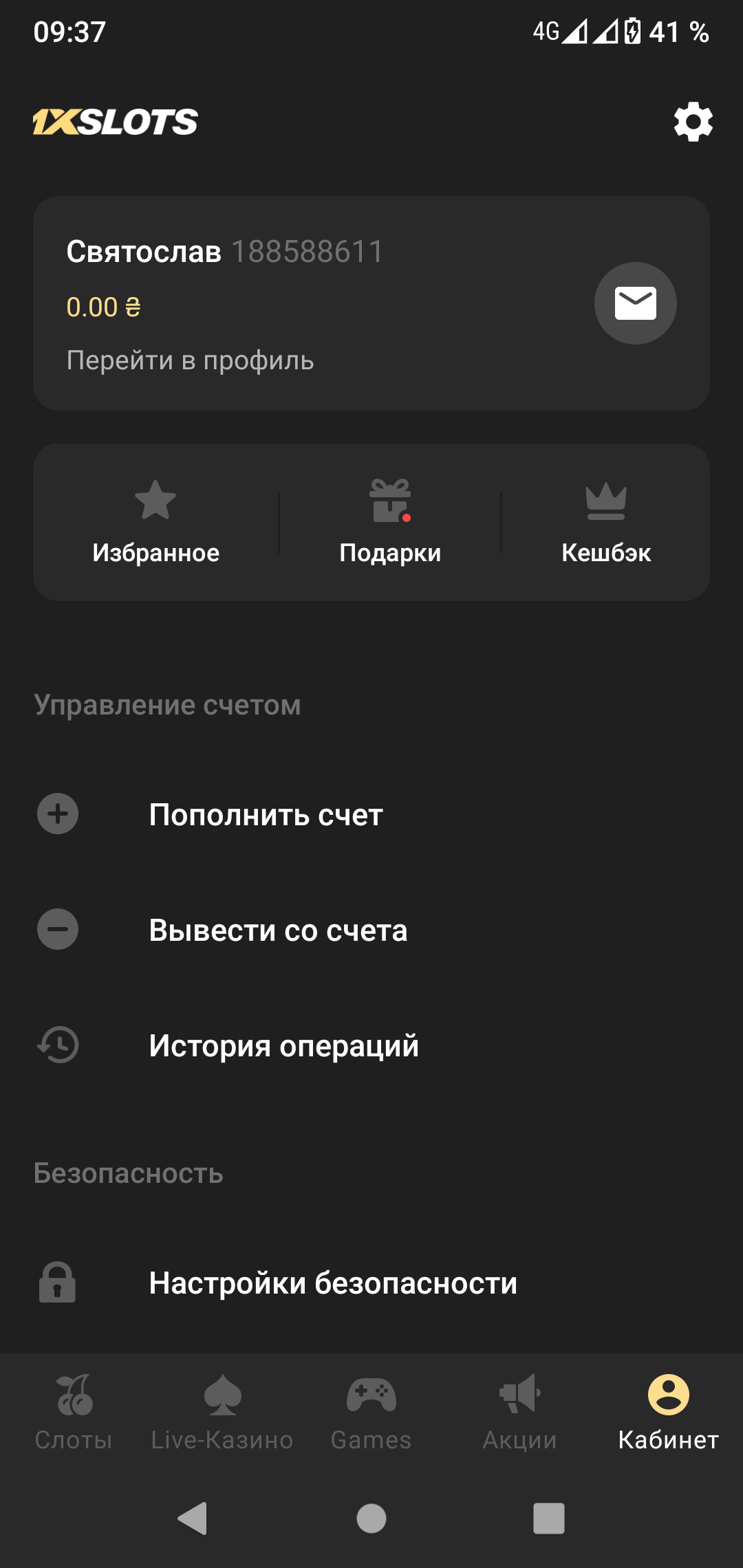743x1568 pixels.
Task: Select Вывести со счета to withdraw
Action: pos(278,930)
